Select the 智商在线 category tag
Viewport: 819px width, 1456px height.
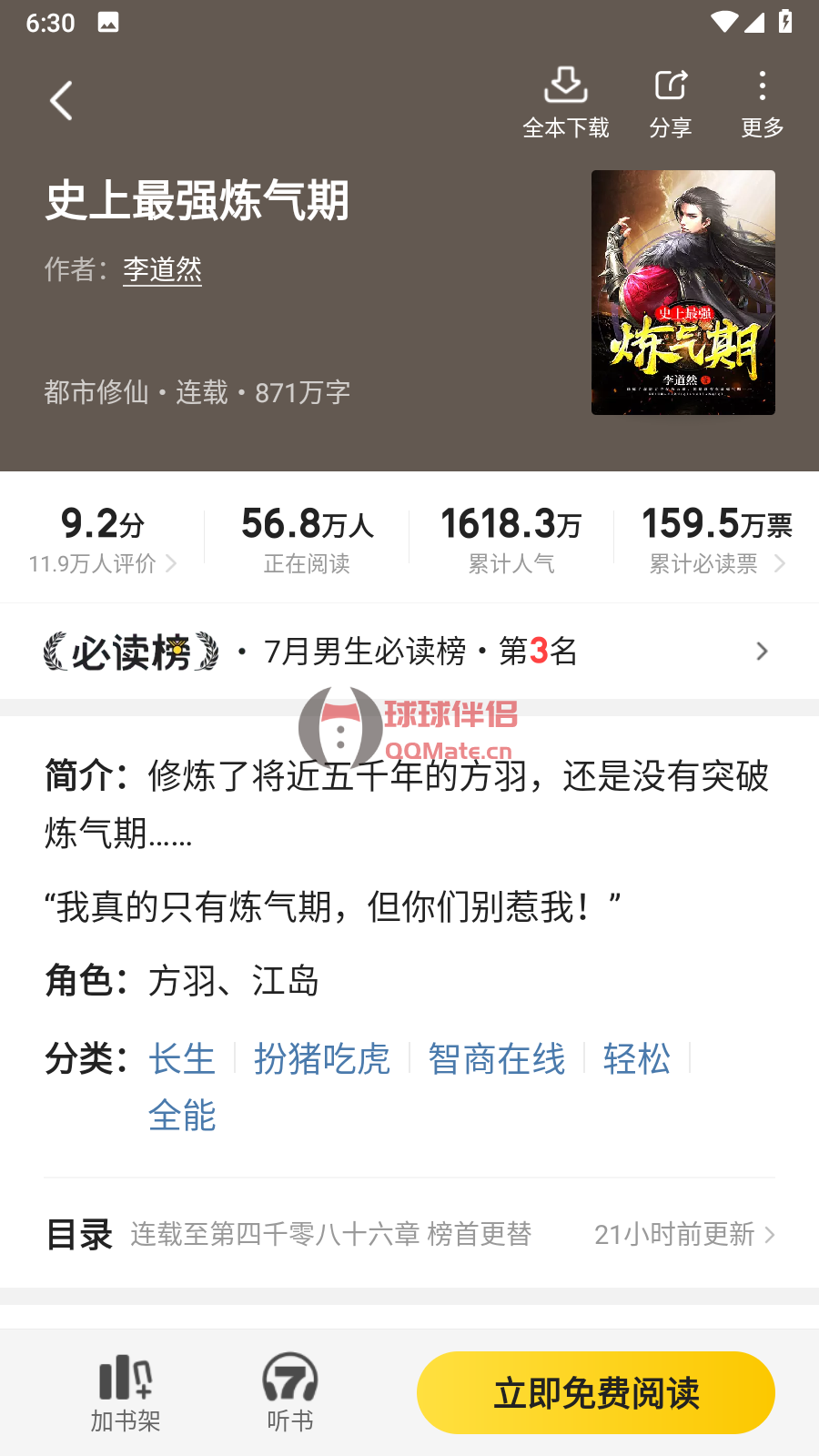pos(496,1059)
